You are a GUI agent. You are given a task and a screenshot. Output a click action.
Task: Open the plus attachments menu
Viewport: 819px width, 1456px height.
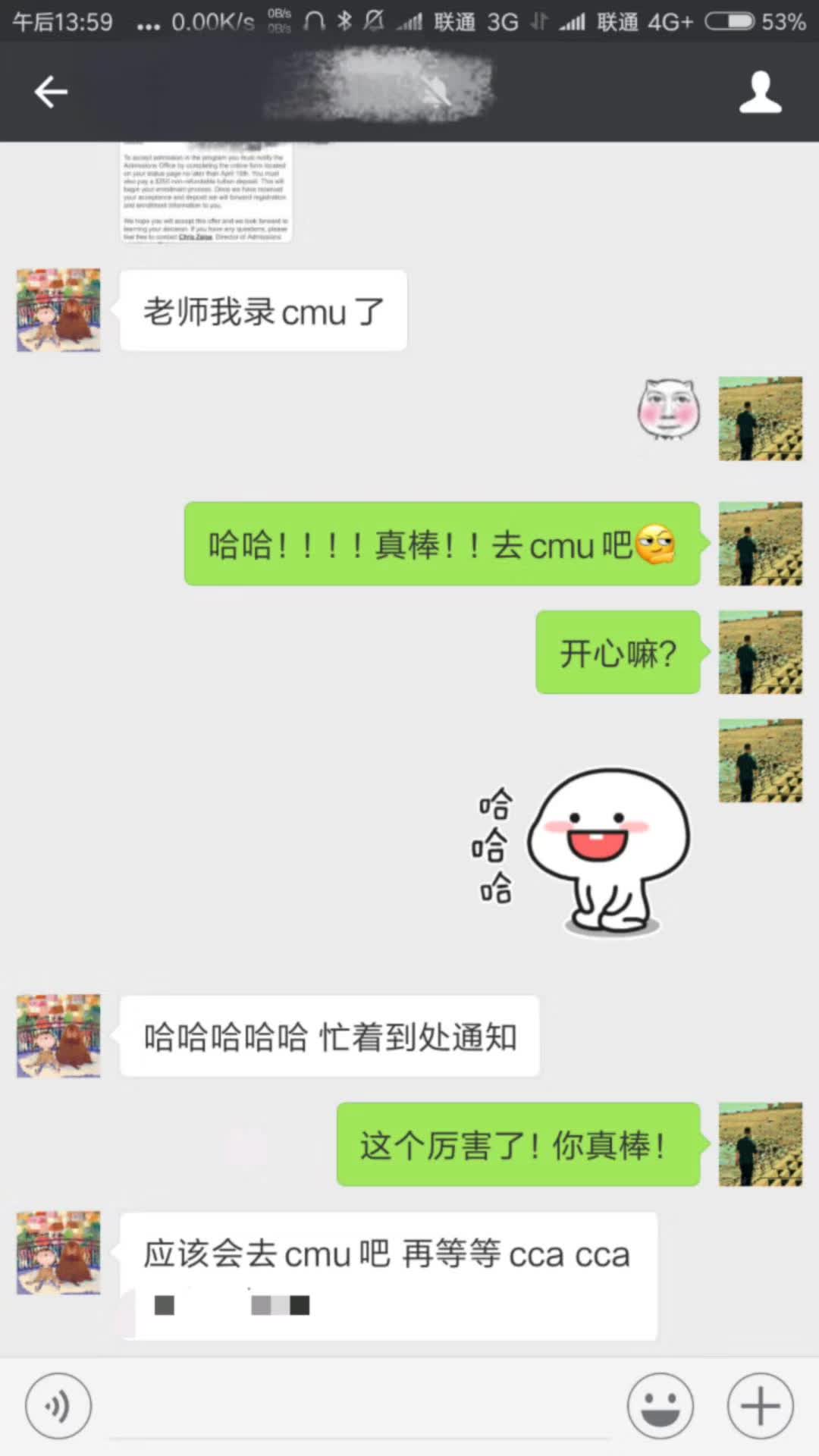[760, 1407]
